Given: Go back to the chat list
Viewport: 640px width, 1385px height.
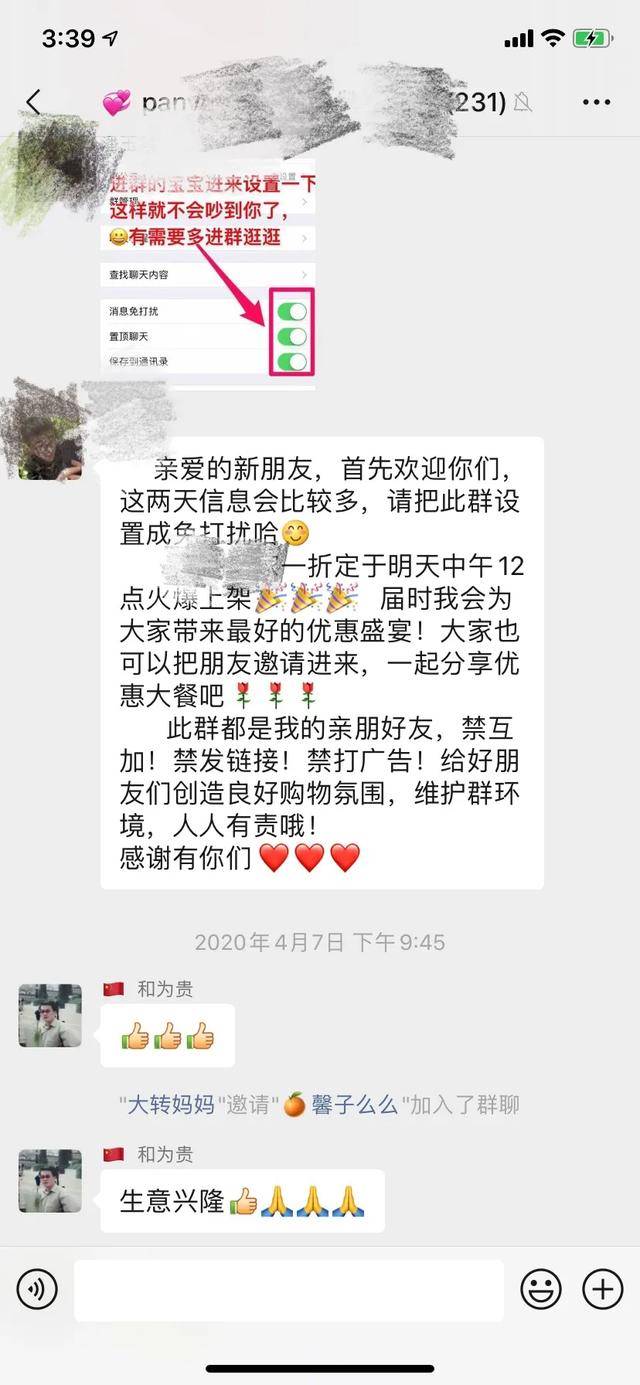Looking at the screenshot, I should pyautogui.click(x=34, y=102).
